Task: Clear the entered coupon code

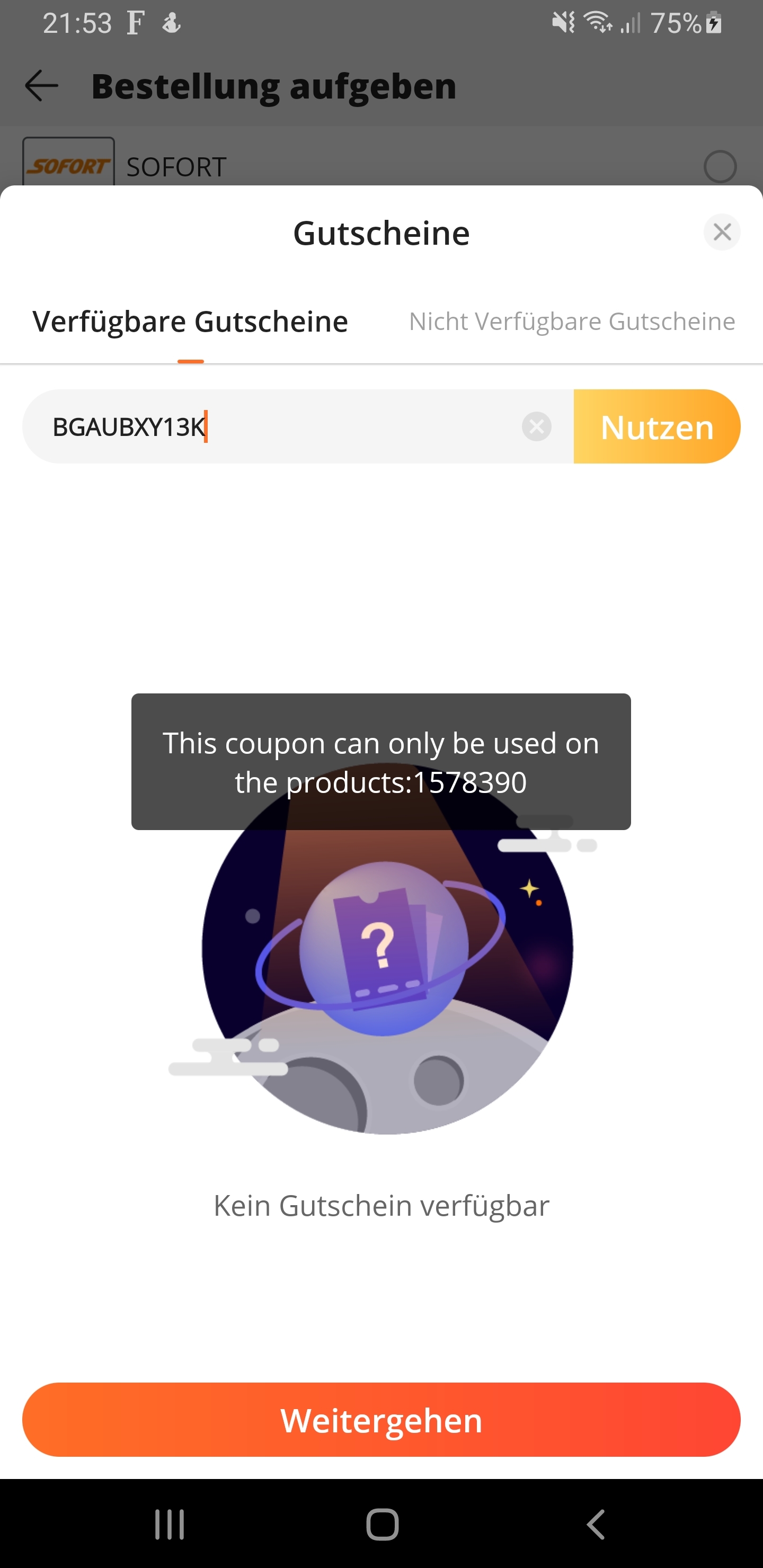Action: [x=536, y=426]
